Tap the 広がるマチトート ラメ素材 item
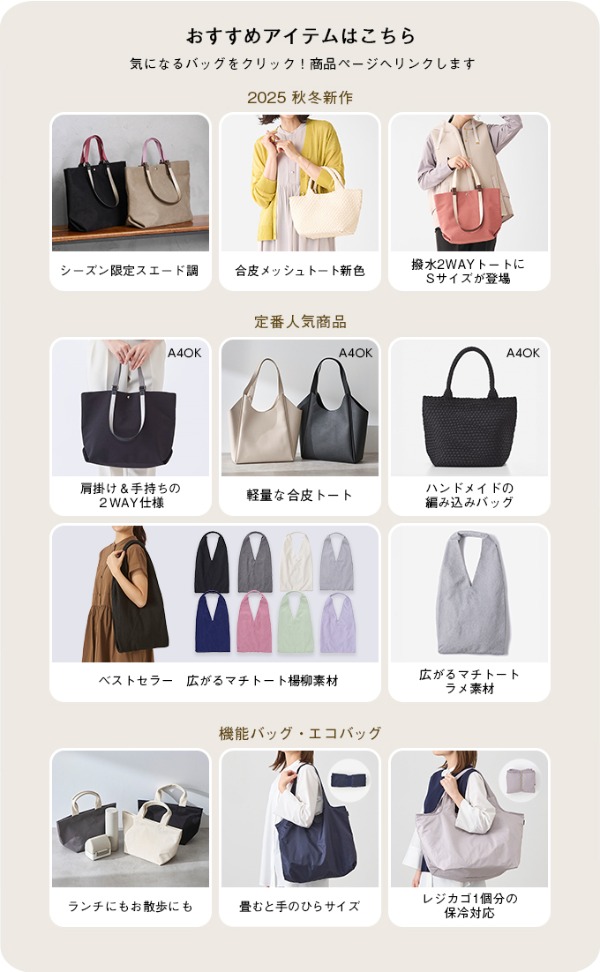Screen dimensions: 600x972 click(x=469, y=610)
